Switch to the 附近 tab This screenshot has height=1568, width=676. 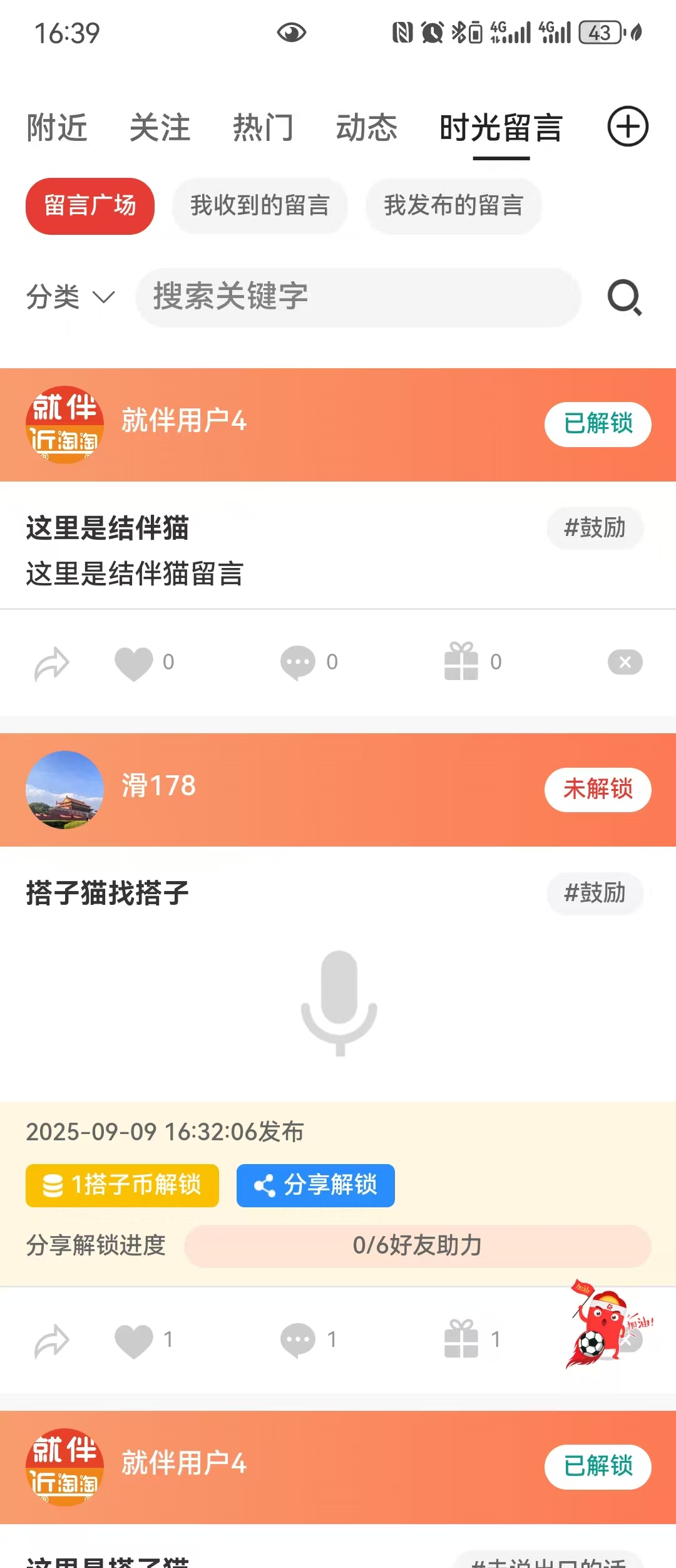(x=57, y=128)
